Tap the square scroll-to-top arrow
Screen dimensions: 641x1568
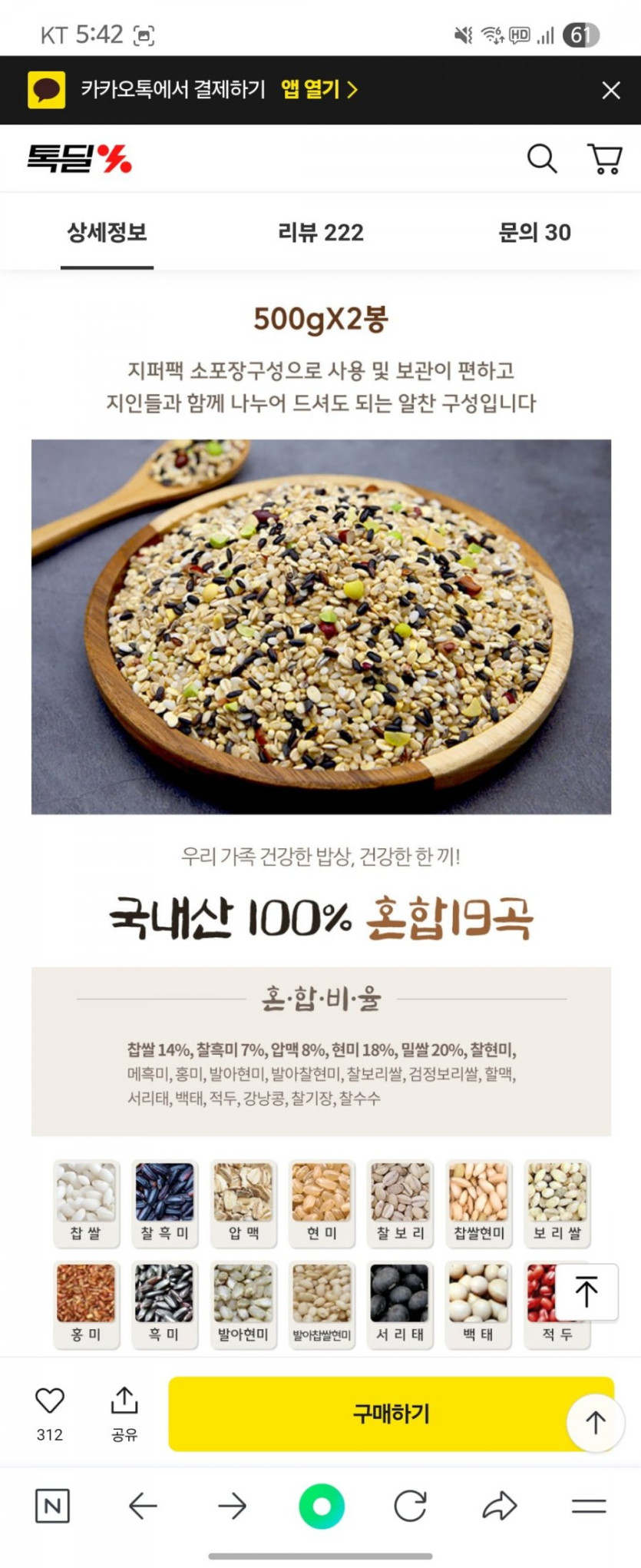586,1291
